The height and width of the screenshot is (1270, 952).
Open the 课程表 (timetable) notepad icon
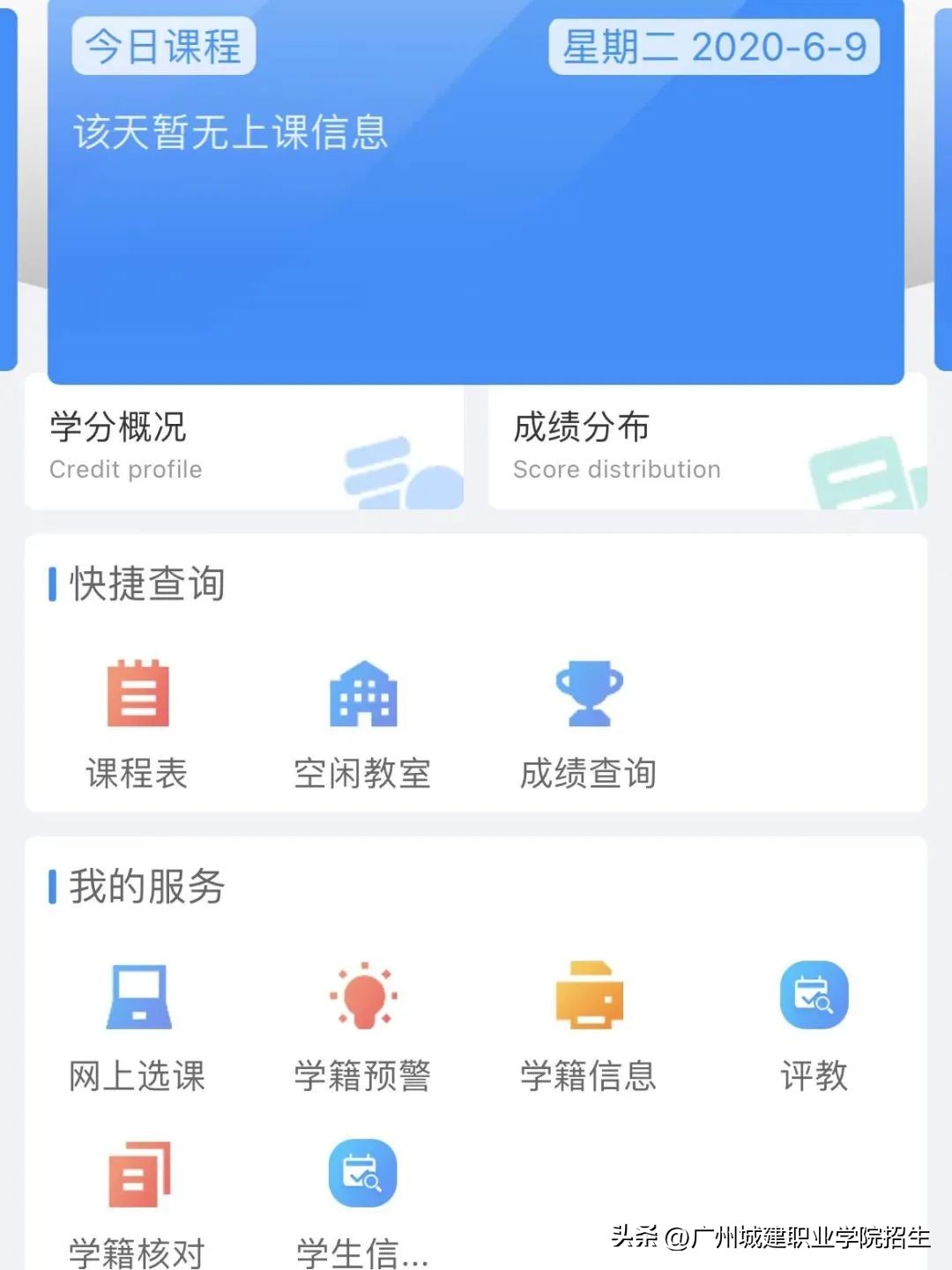point(137,696)
